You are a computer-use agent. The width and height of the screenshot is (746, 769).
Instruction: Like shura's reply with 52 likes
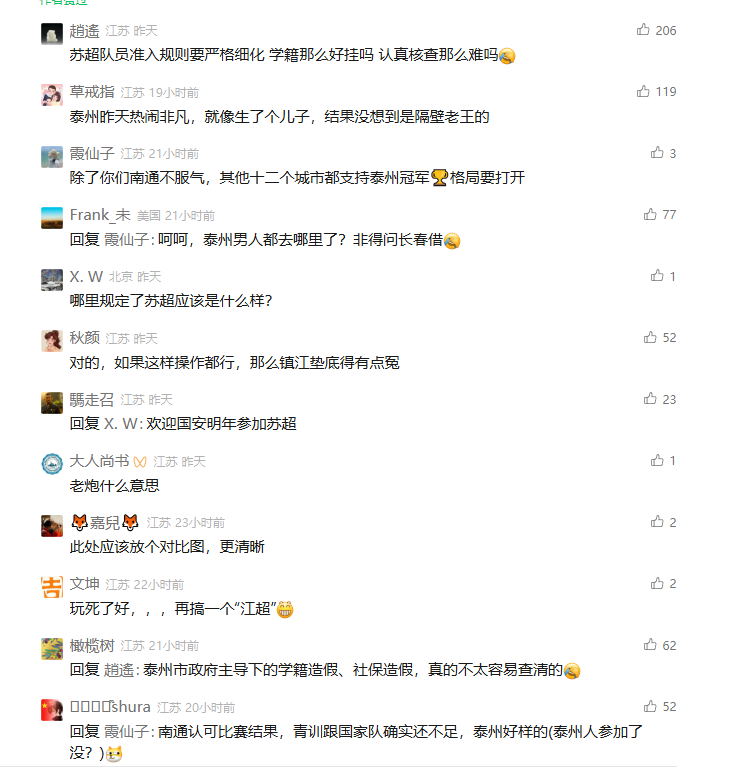(650, 706)
